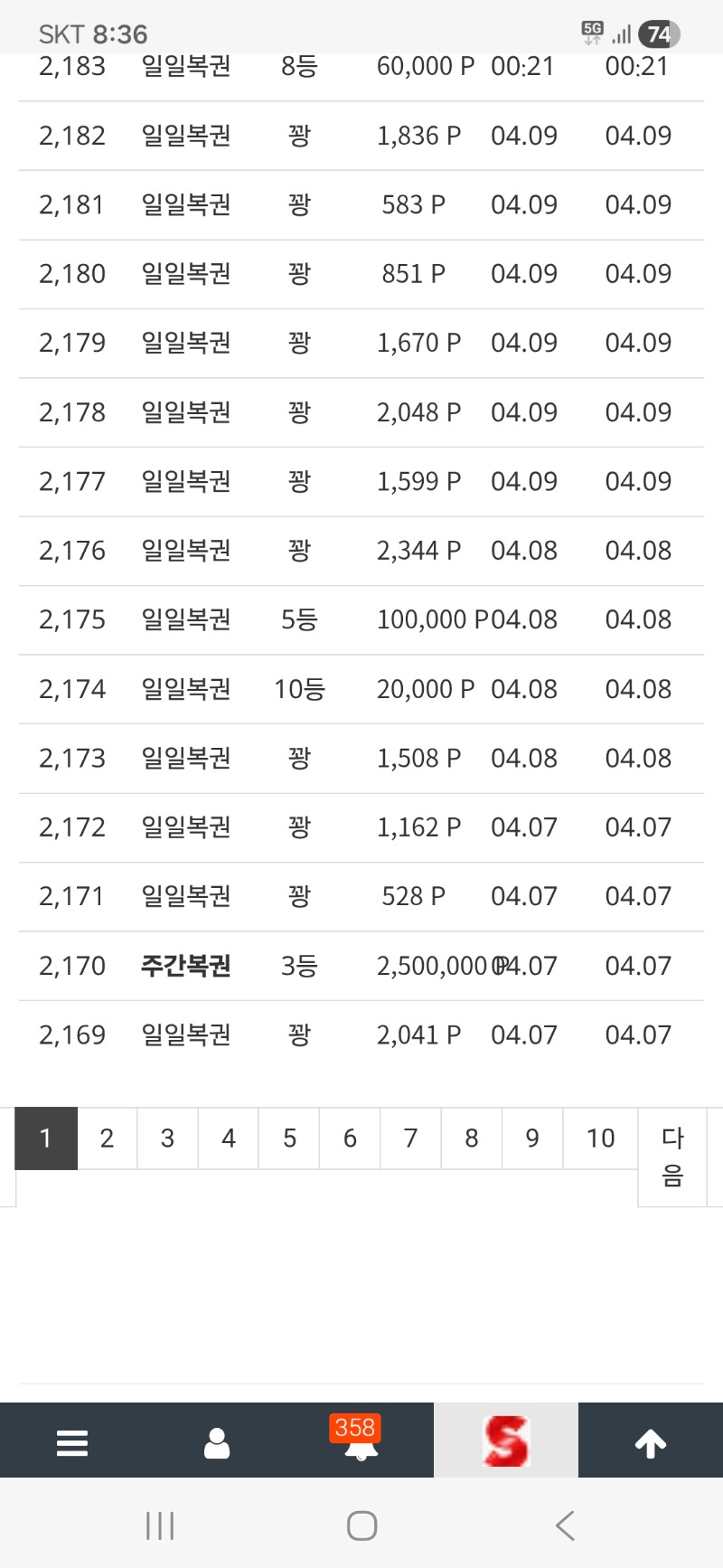Screen dimensions: 723x1568
Task: Go to page 2 of results
Action: (107, 1138)
